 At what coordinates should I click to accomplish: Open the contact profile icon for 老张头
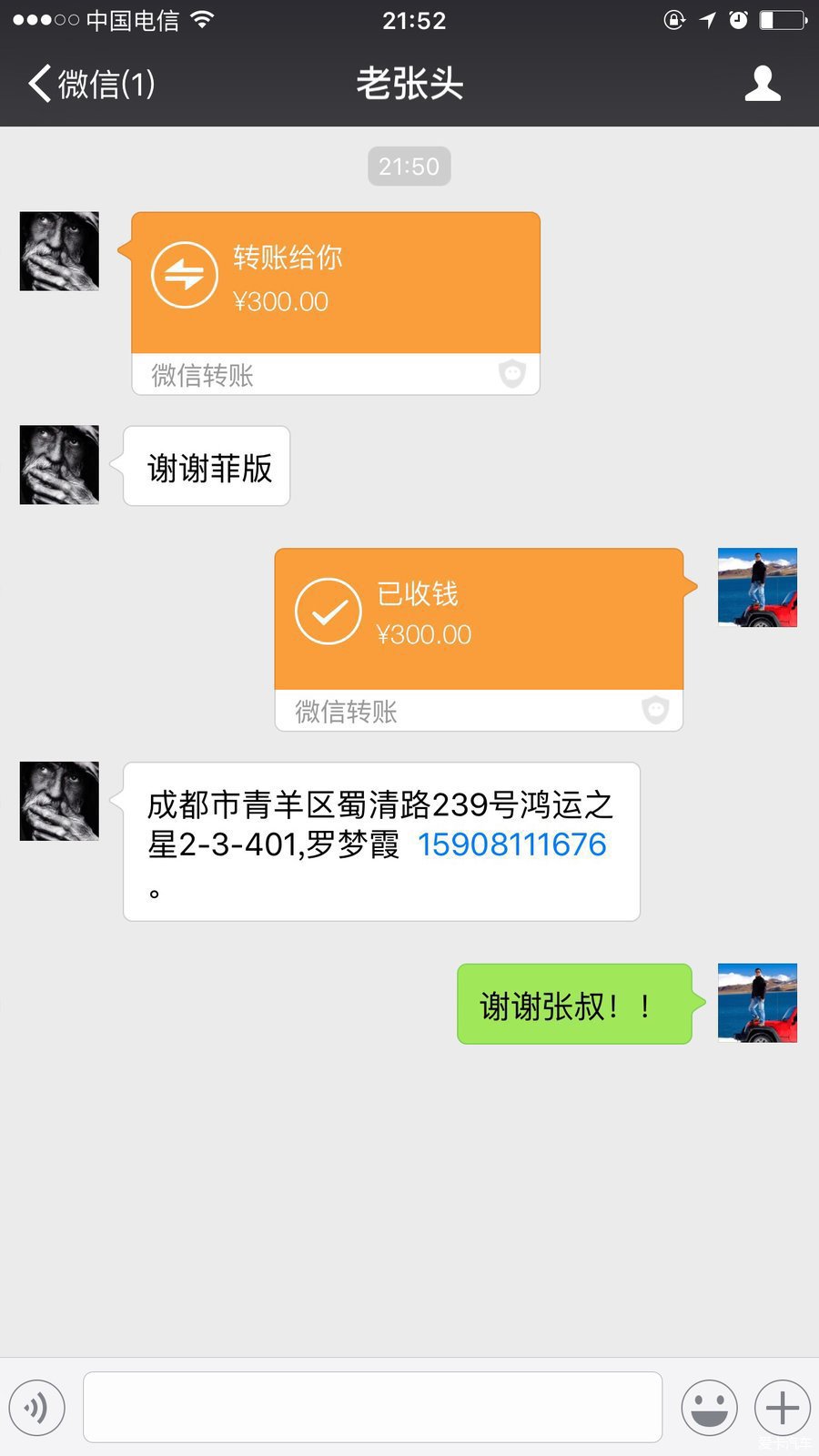point(762,84)
